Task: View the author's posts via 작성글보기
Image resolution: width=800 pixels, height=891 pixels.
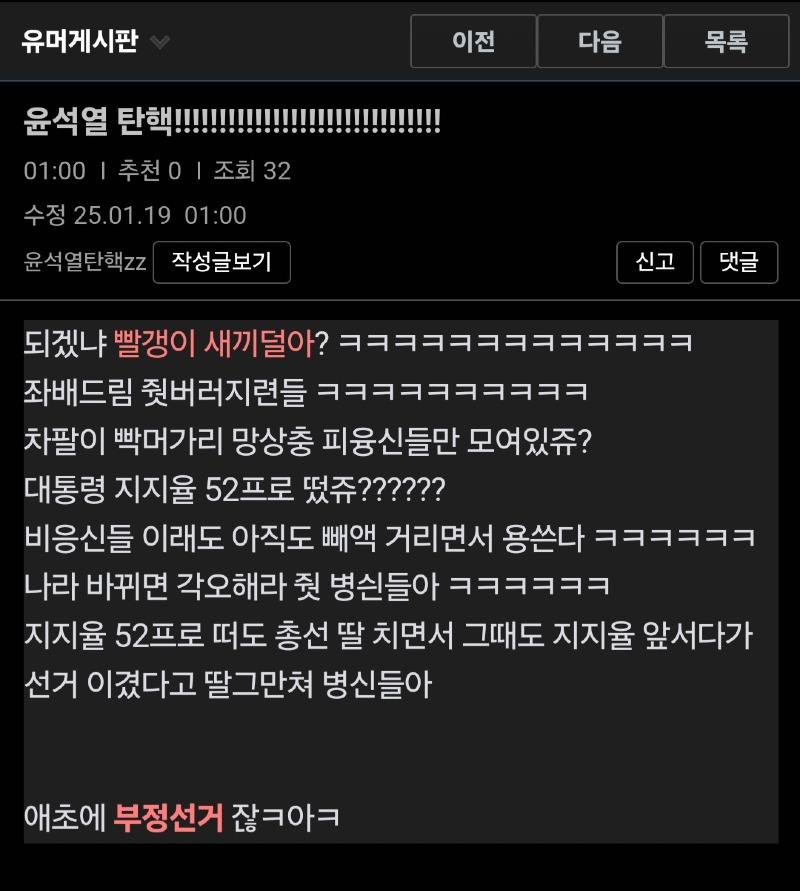Action: (222, 263)
